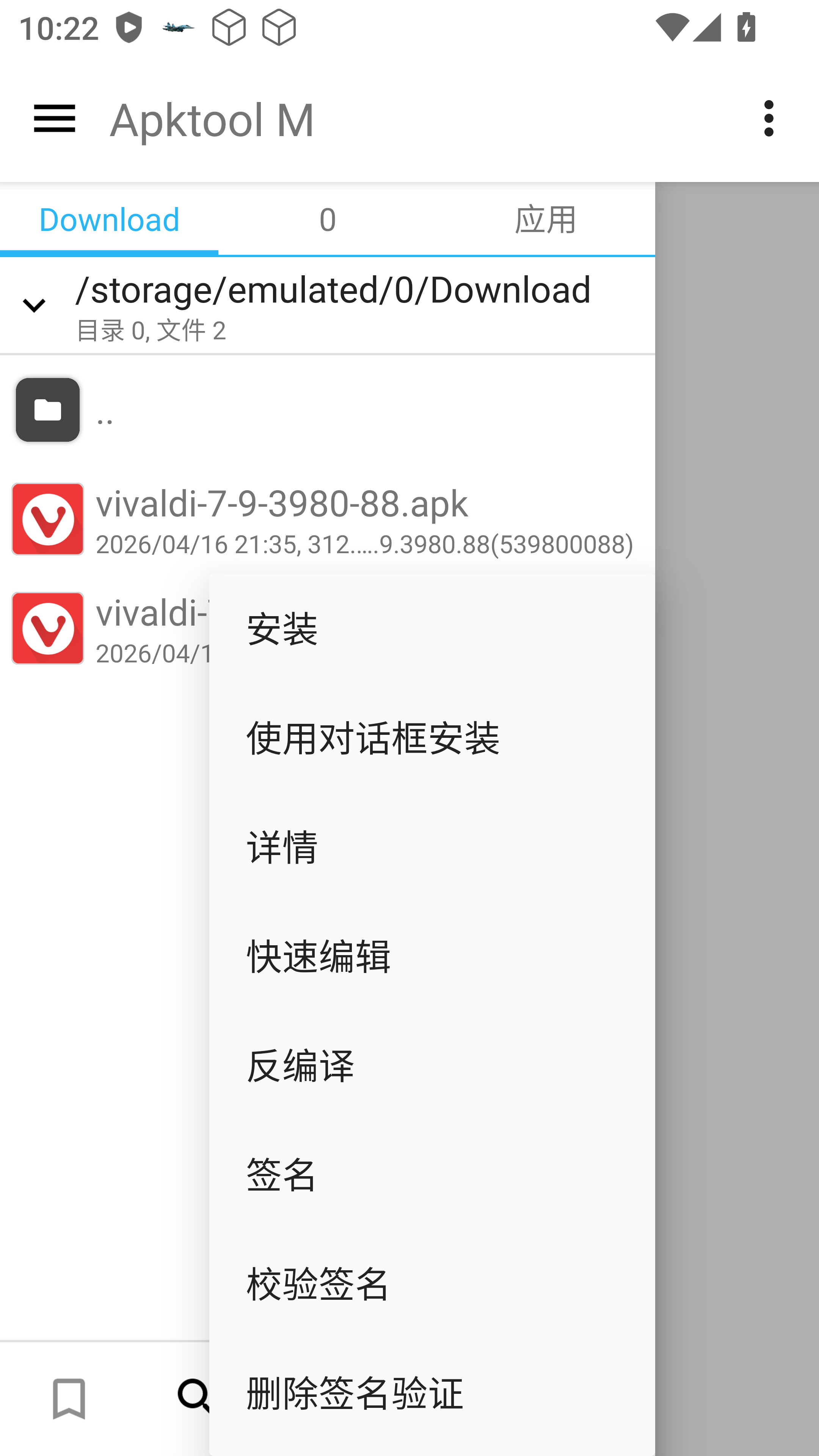Switch to the 0 tab

coord(327,219)
